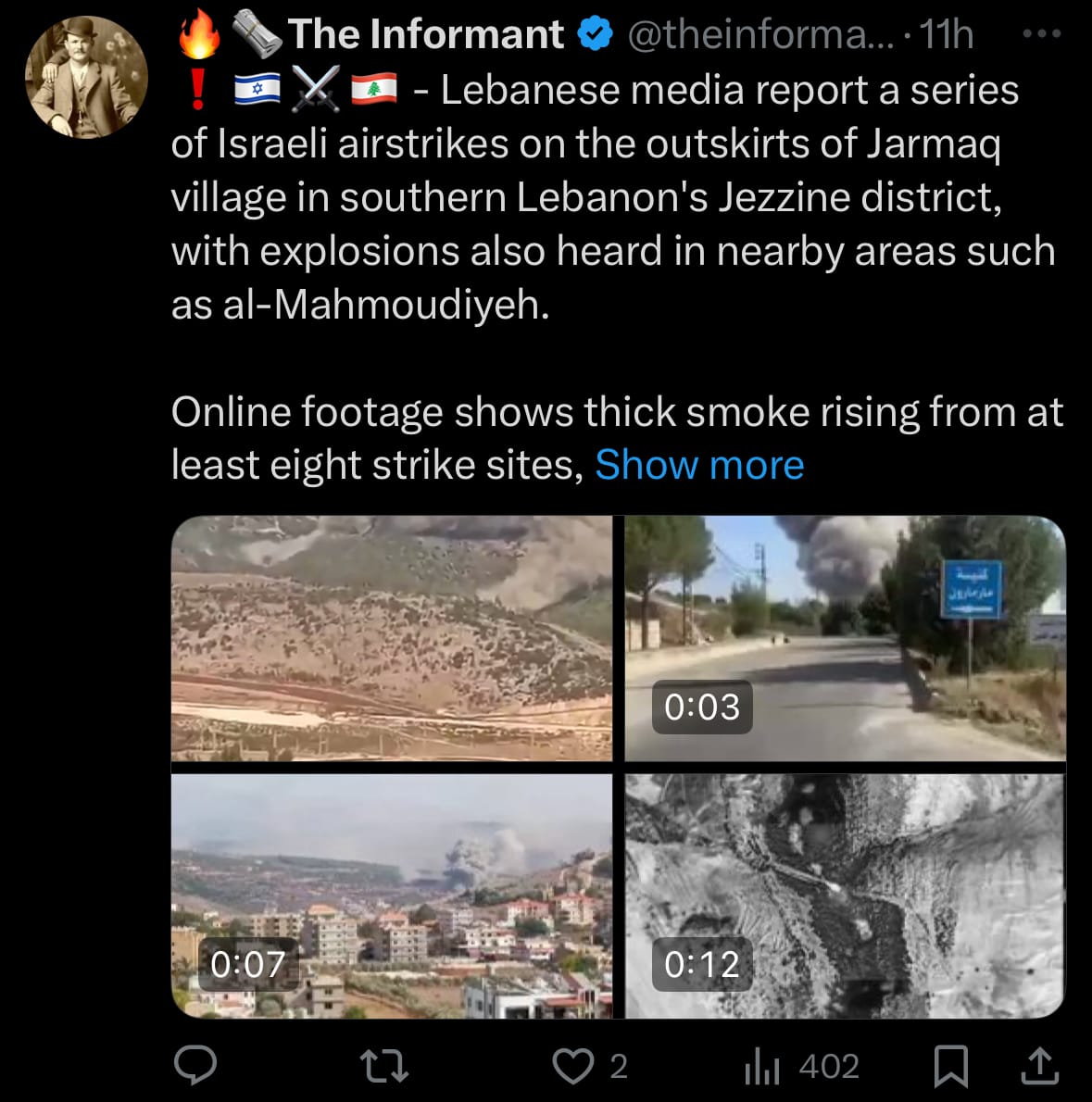Open the hillside smoke video thumbnail
The width and height of the screenshot is (1092, 1102).
click(x=392, y=638)
